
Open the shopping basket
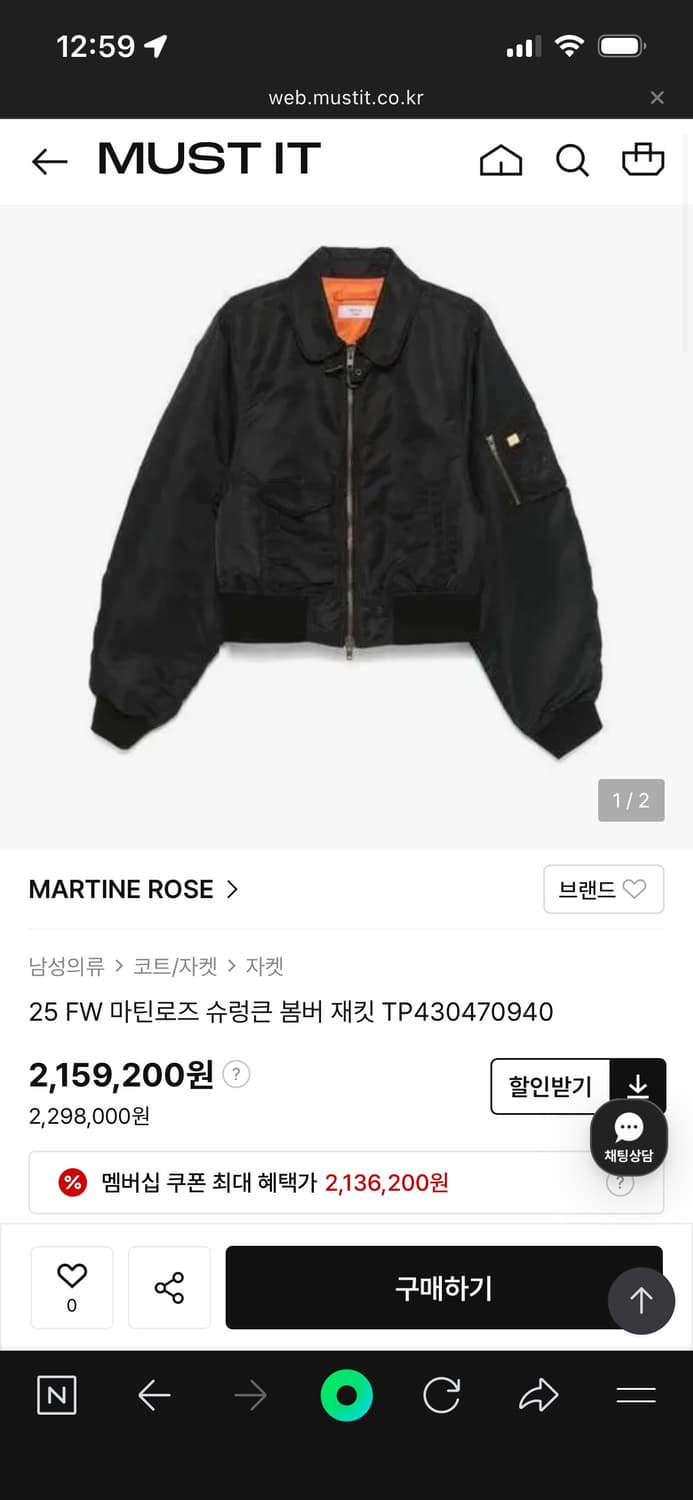pyautogui.click(x=643, y=160)
